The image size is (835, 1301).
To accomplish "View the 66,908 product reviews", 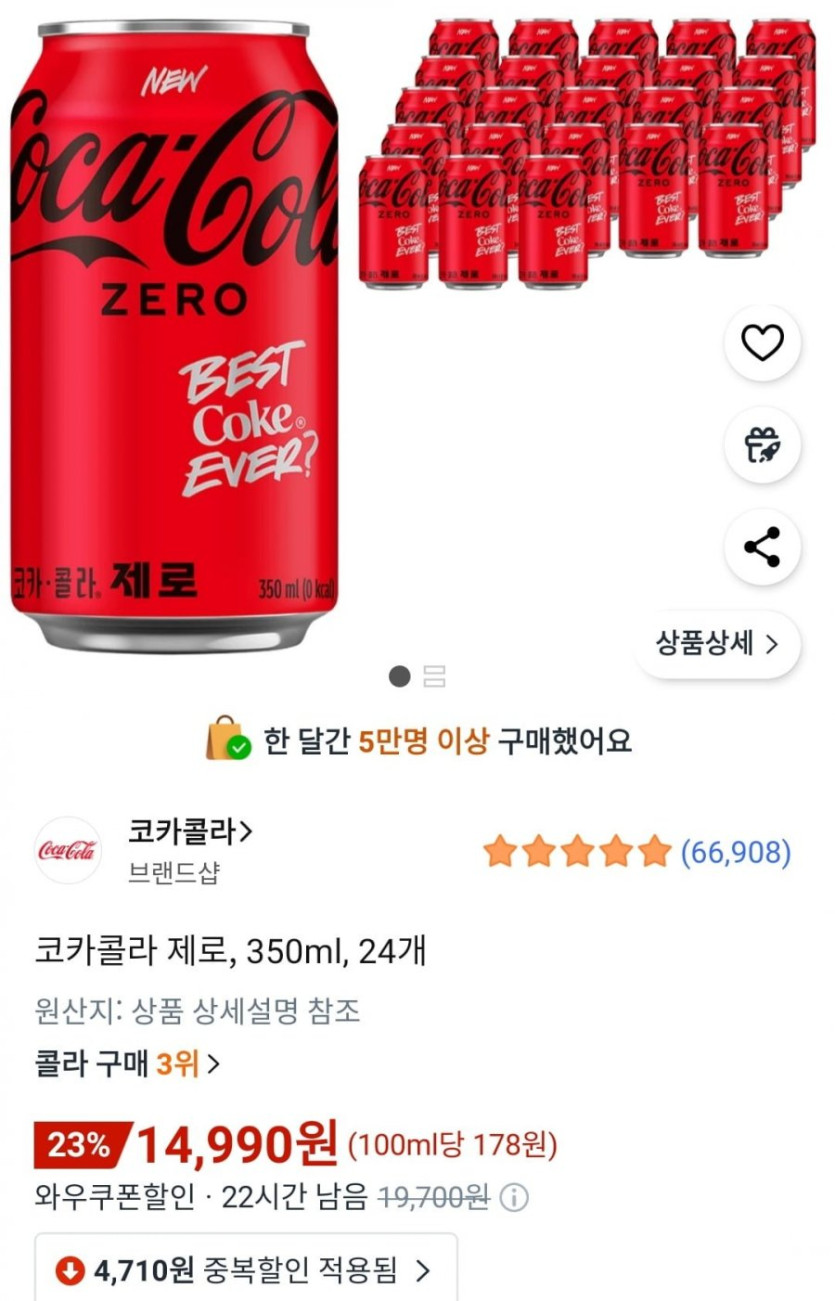I will click(735, 852).
